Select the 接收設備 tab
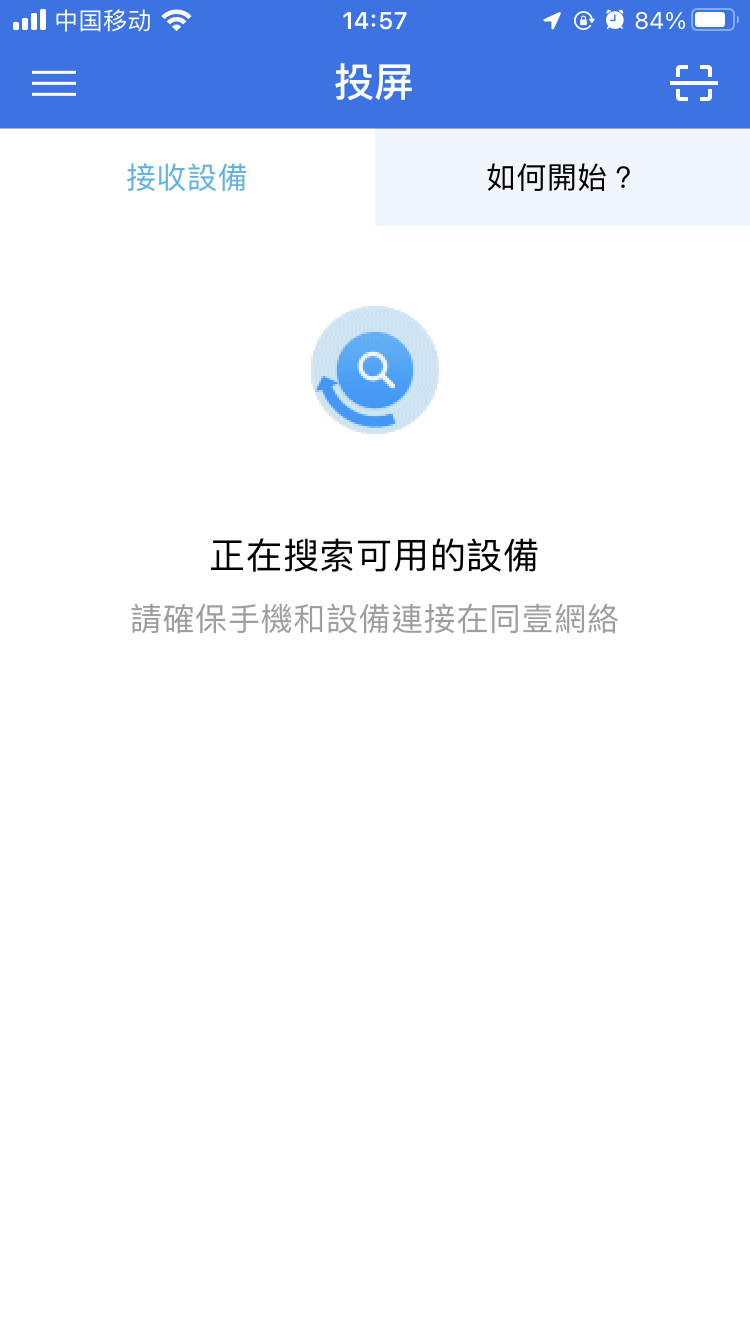Image resolution: width=750 pixels, height=1334 pixels. point(187,178)
